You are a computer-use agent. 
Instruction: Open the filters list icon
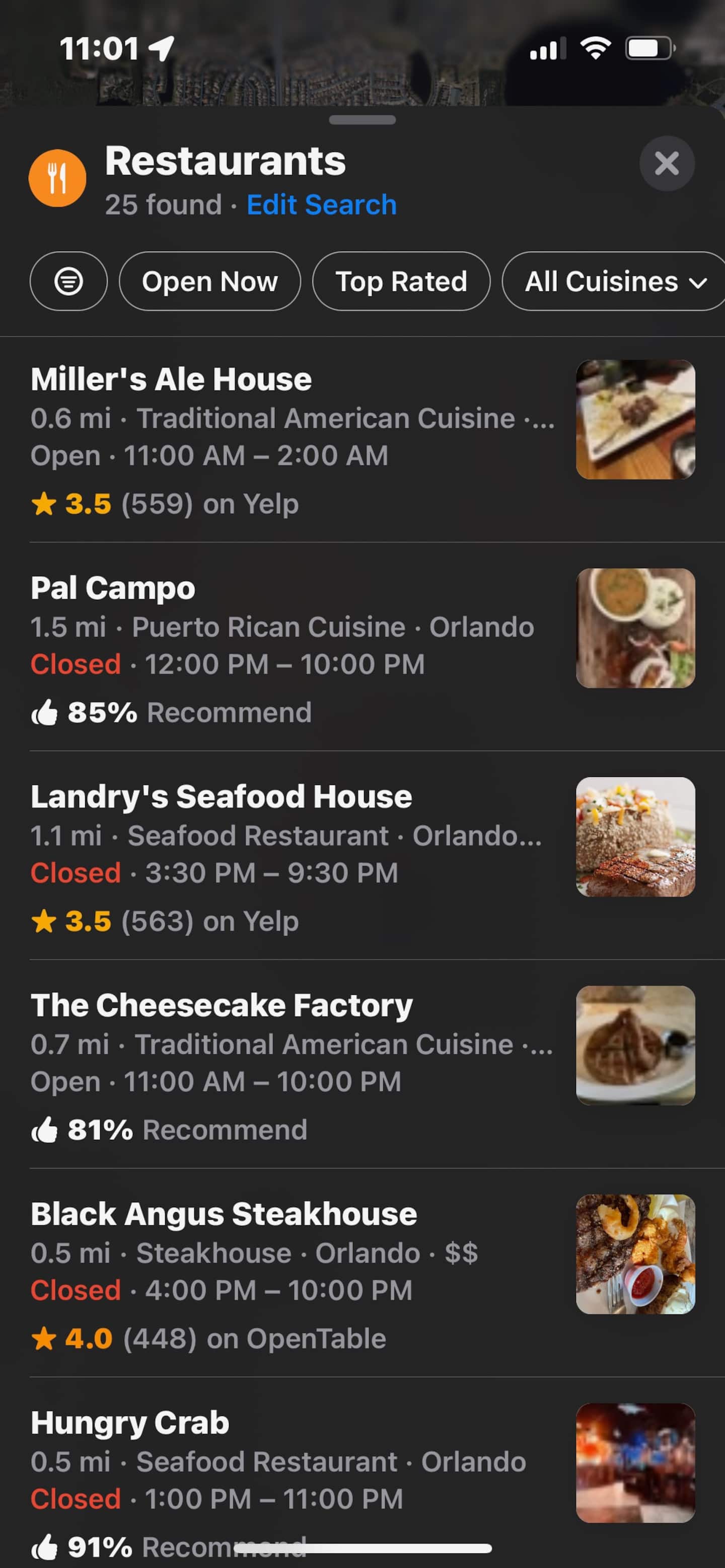coord(69,281)
